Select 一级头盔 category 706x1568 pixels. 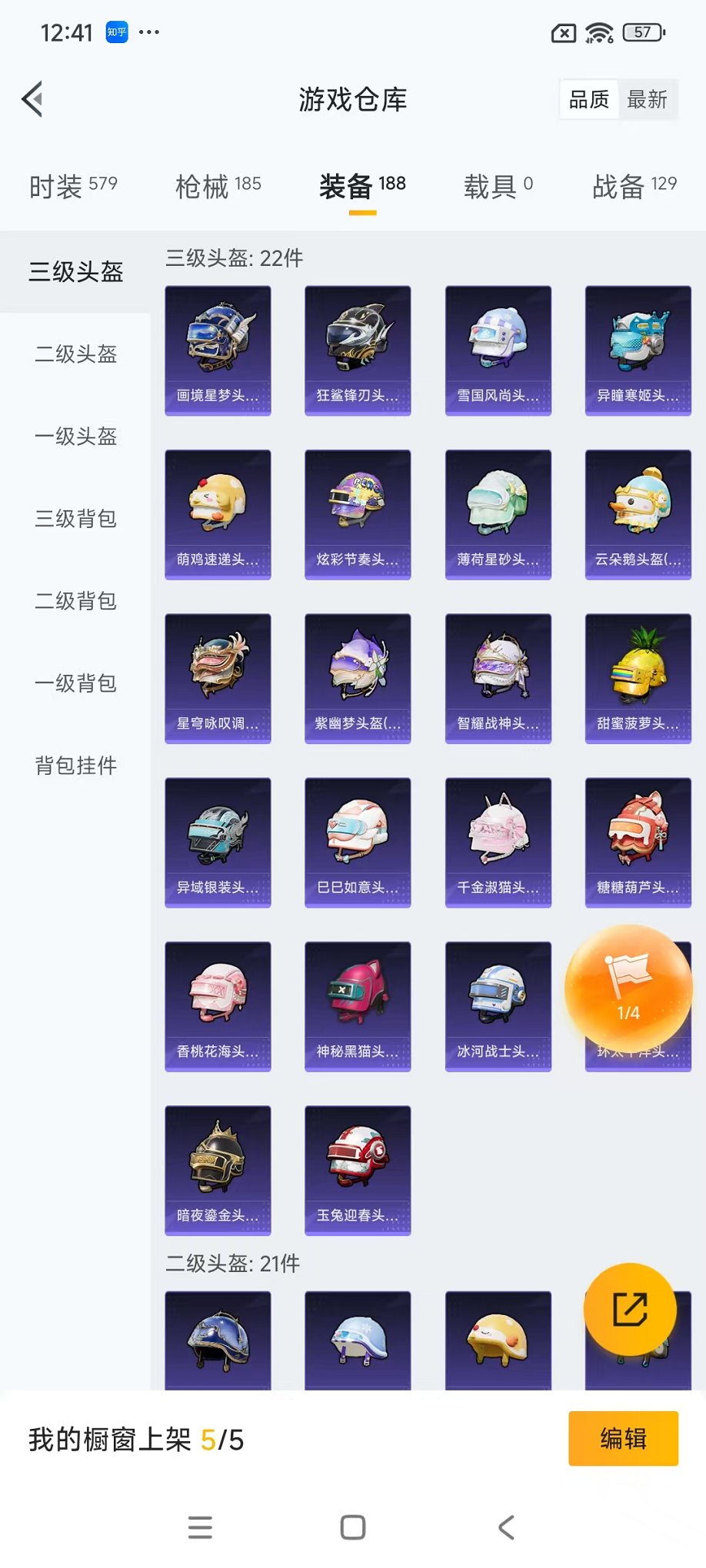pyautogui.click(x=75, y=436)
